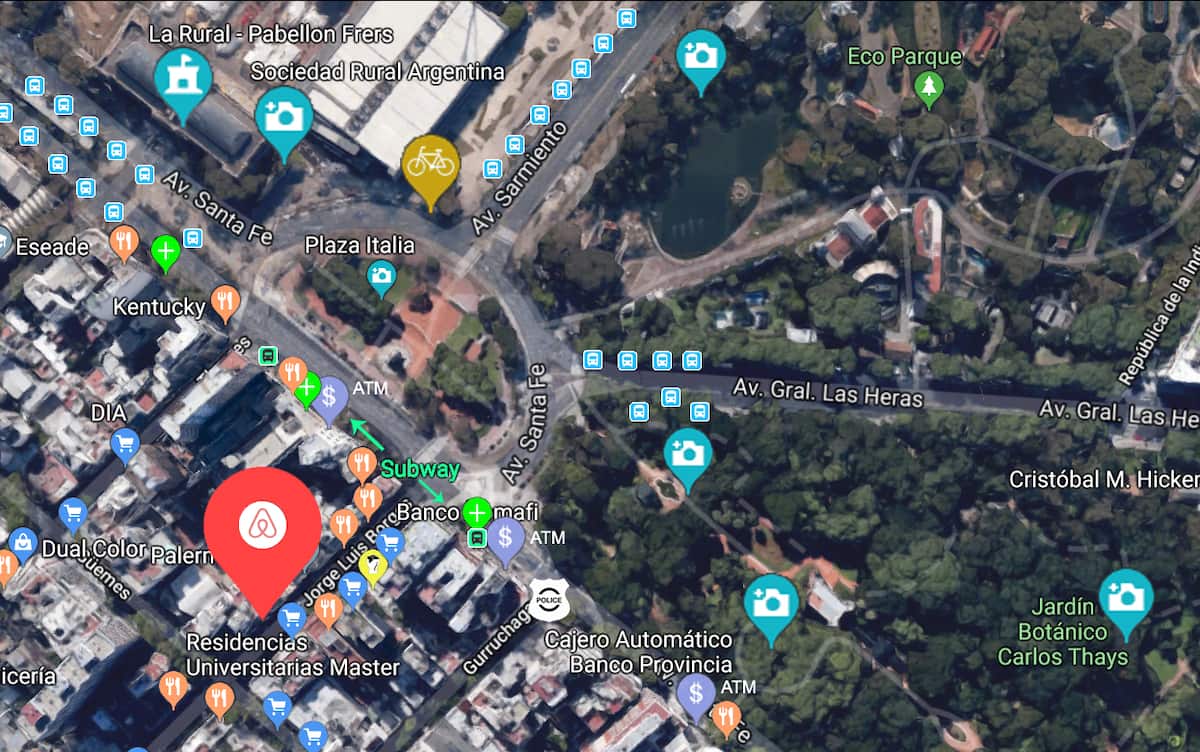This screenshot has width=1200, height=752.
Task: Tap the Dual Color shopping bag marker
Action: tap(22, 544)
